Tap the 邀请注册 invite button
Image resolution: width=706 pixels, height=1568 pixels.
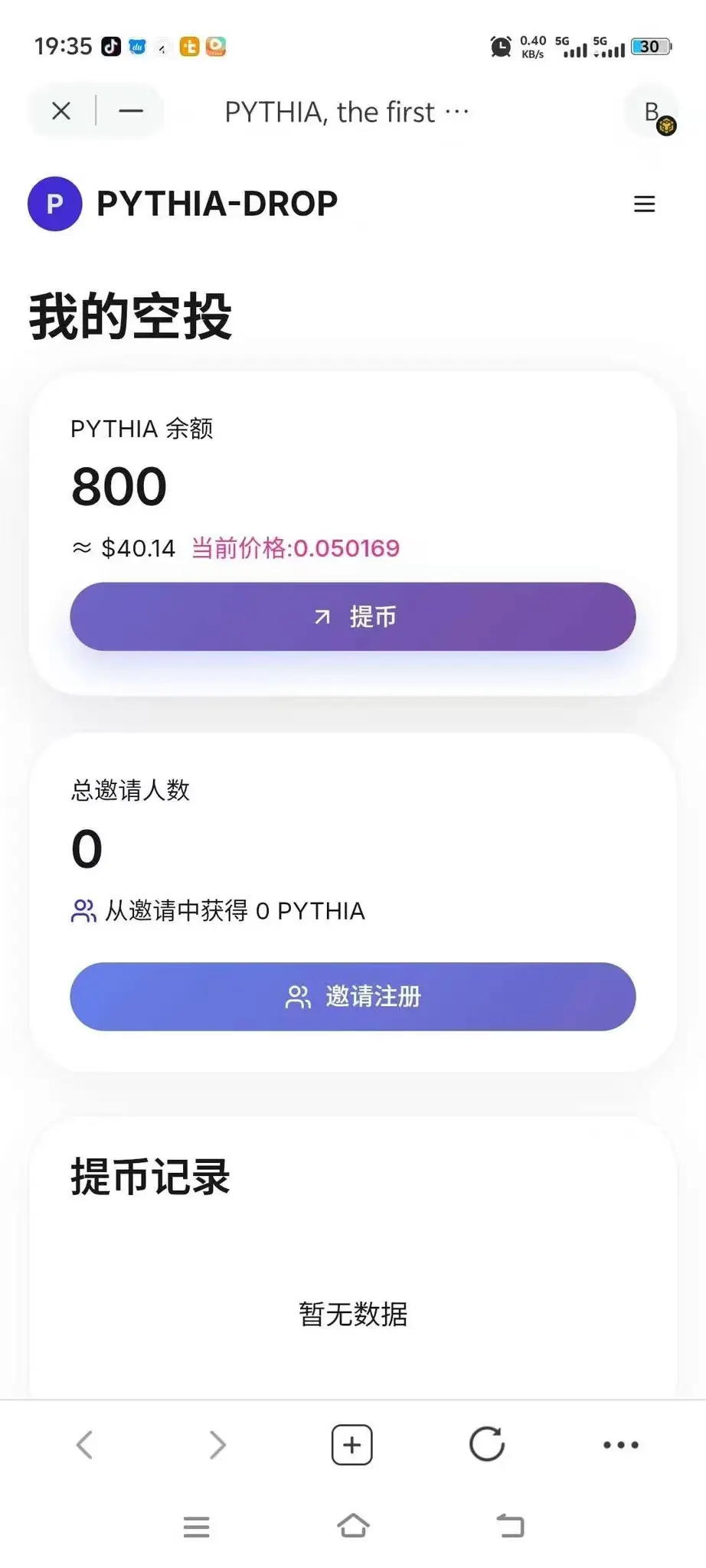352,996
